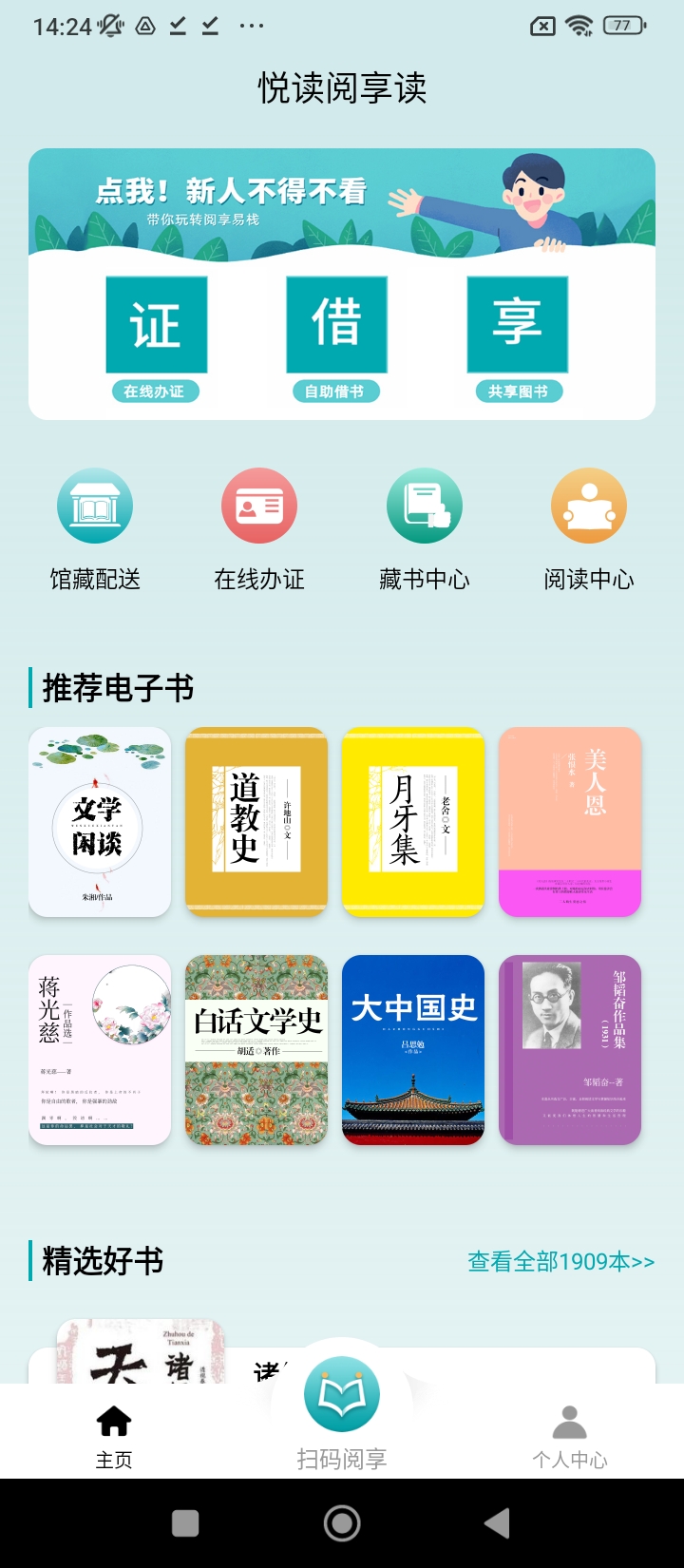Switch to the 个人中心 tab
Viewport: 684px width, 1568px height.
(x=569, y=1437)
